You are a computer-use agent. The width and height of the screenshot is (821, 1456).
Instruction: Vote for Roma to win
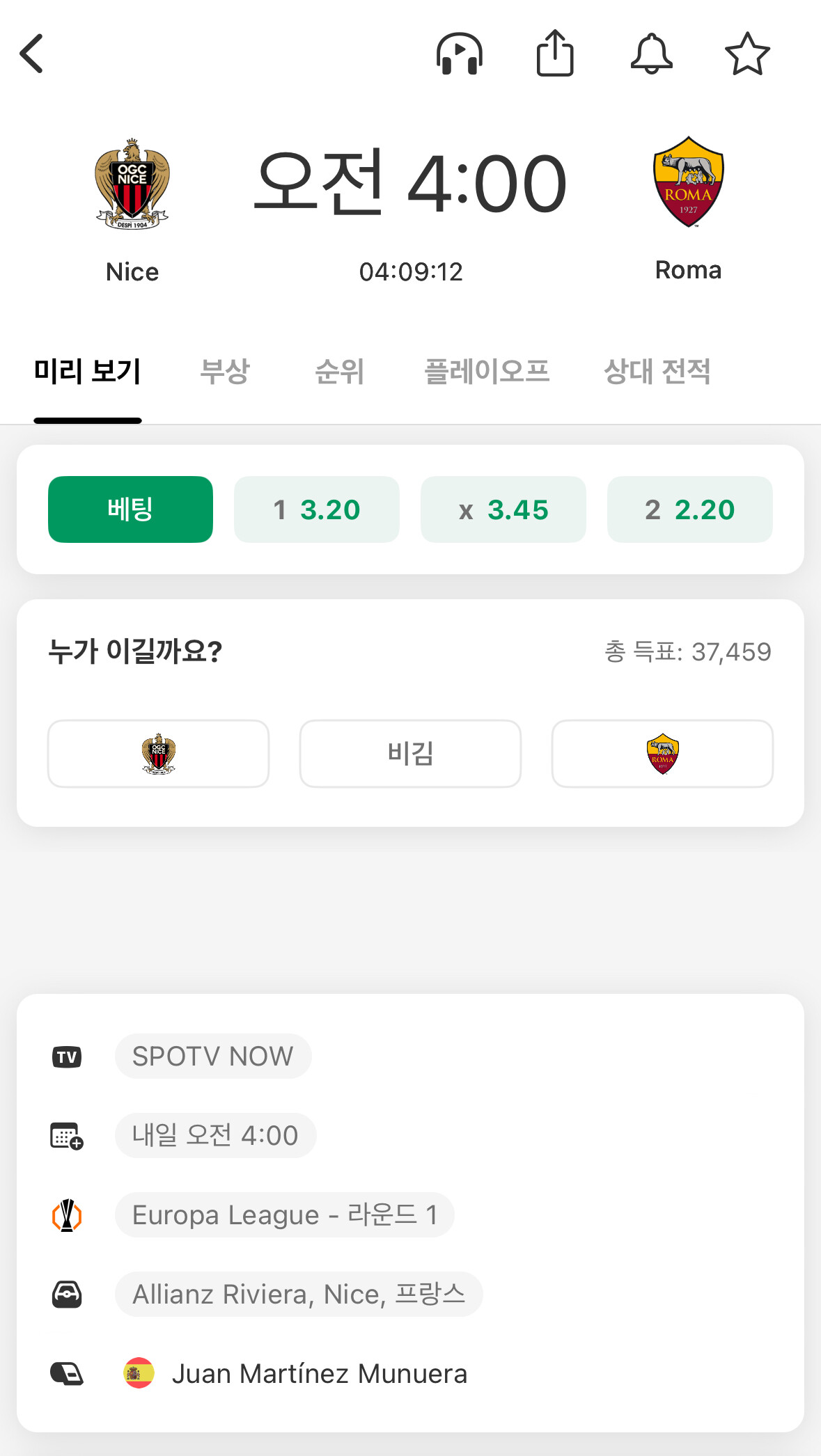662,754
